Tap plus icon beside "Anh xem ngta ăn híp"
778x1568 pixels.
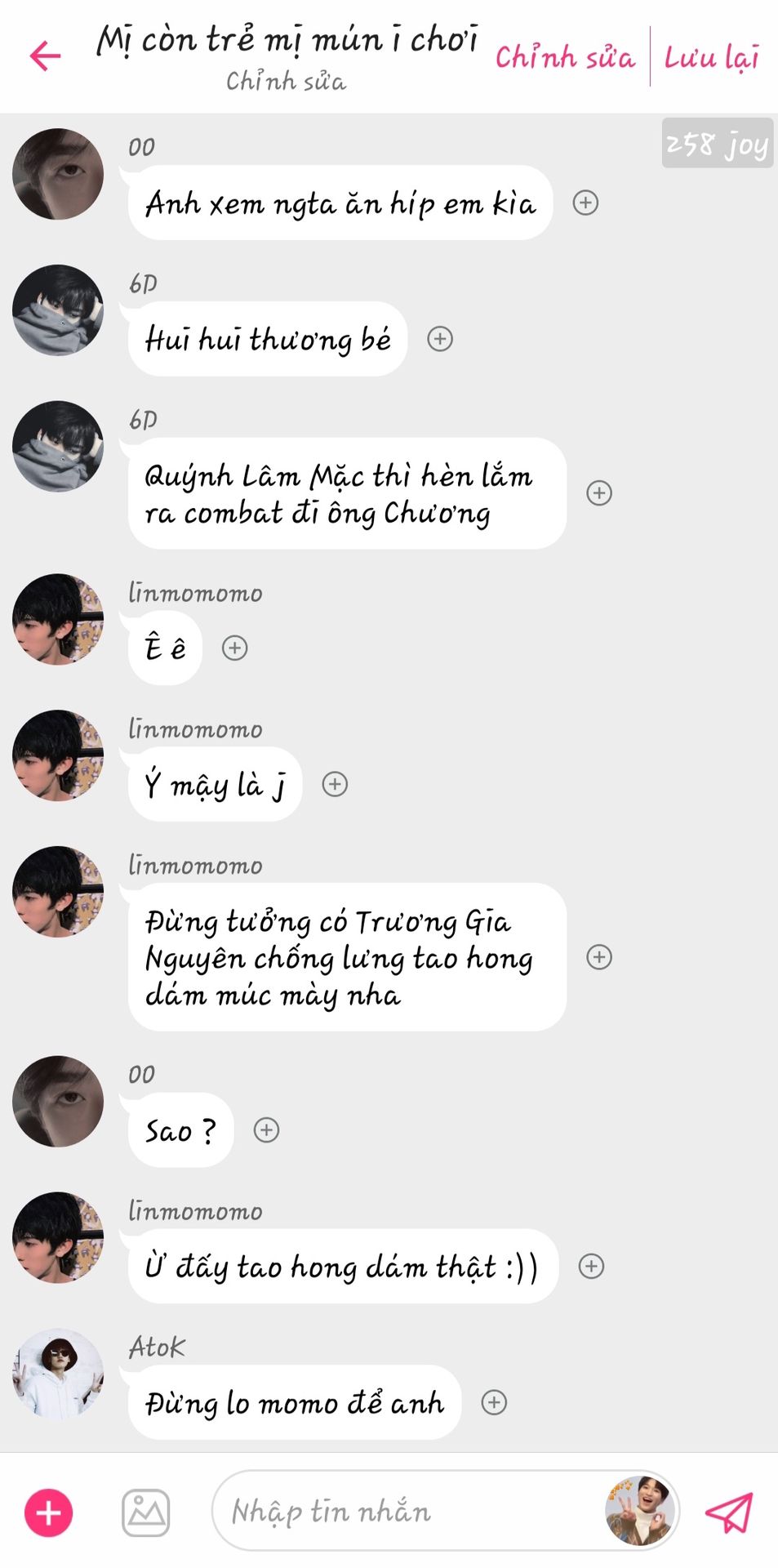(x=585, y=203)
